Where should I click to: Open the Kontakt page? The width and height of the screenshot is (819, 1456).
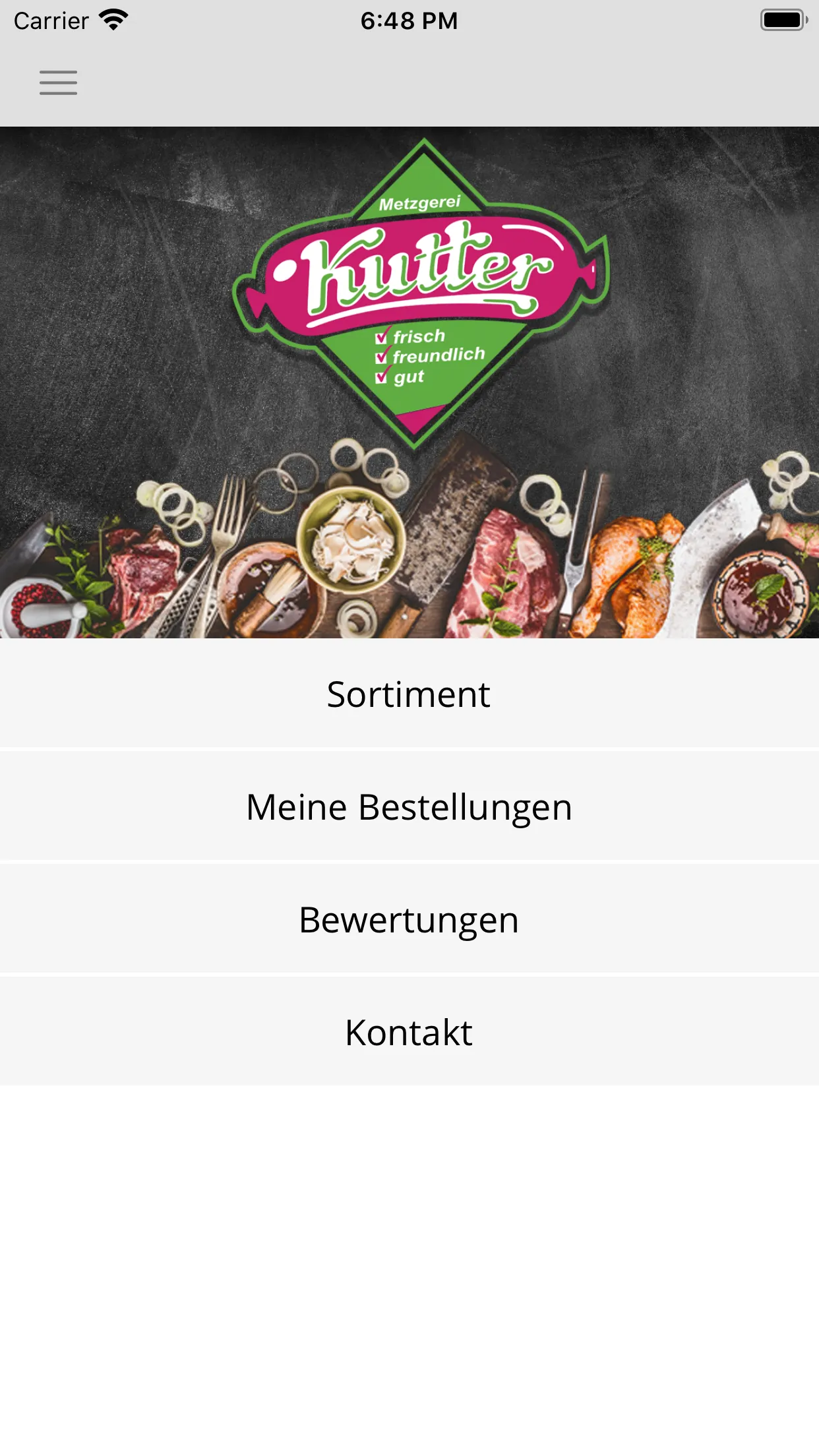[x=409, y=1032]
